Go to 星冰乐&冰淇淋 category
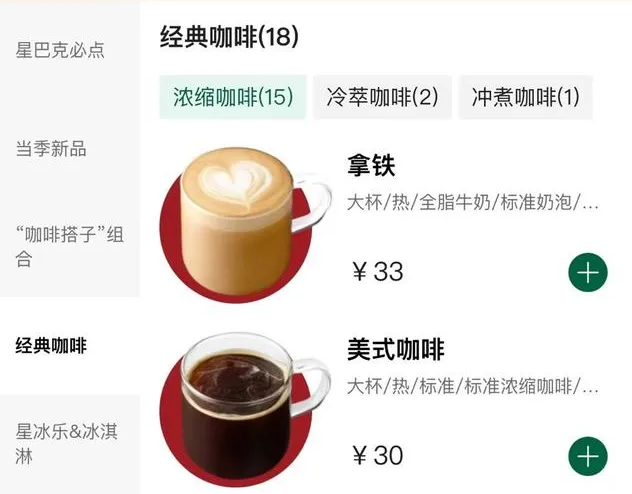The height and width of the screenshot is (494, 632). [68, 443]
